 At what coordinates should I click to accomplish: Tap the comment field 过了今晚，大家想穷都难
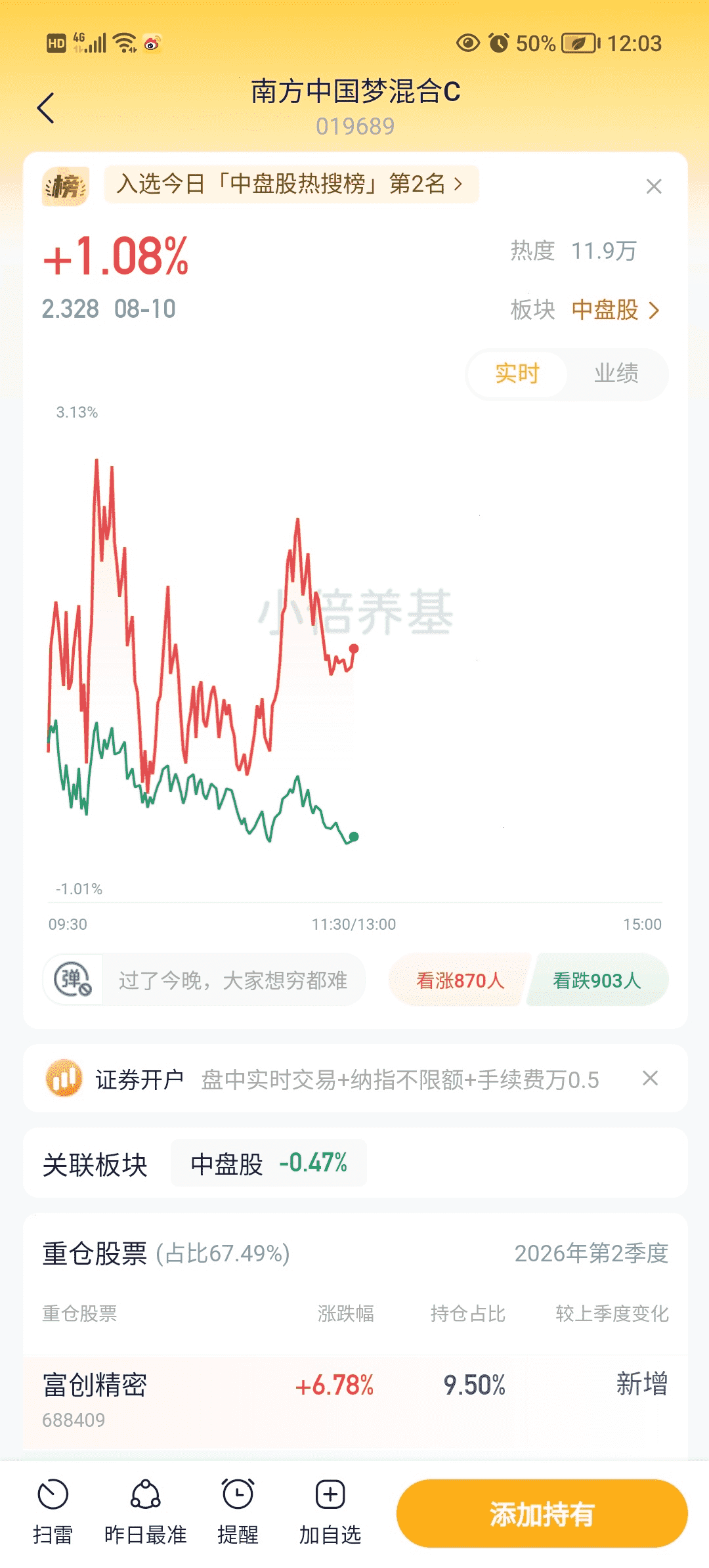point(233,980)
